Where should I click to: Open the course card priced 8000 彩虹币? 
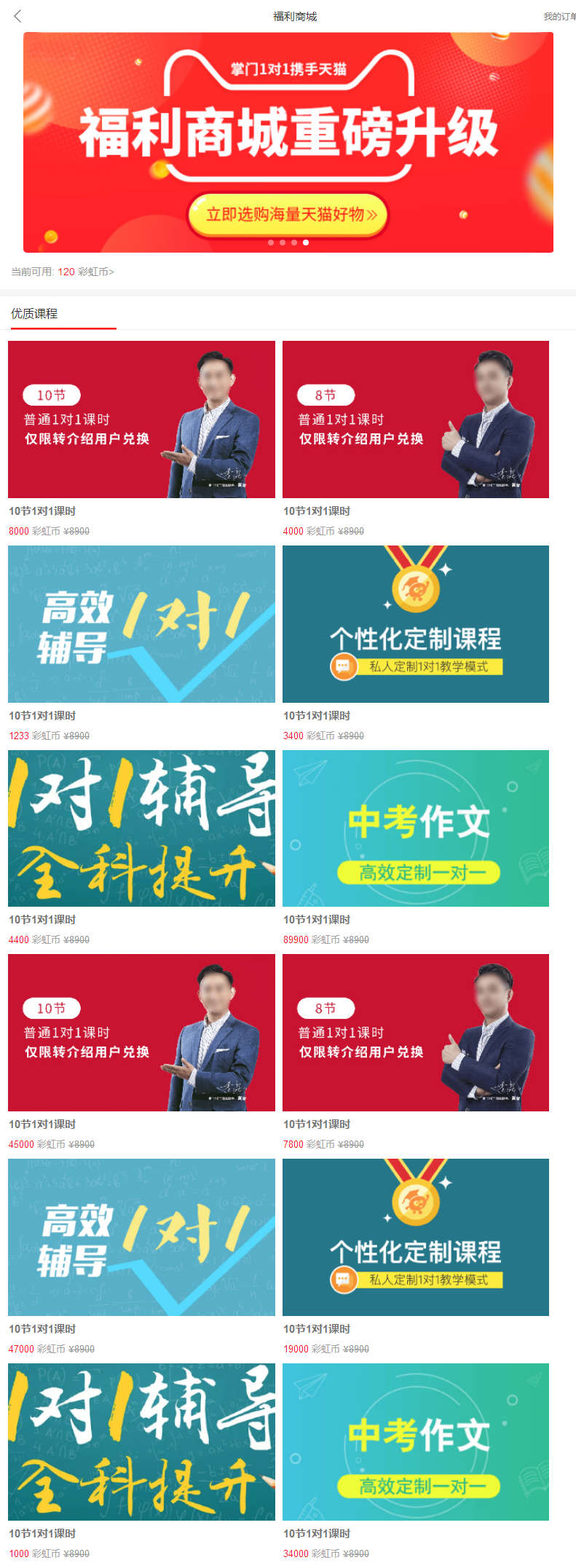coord(141,419)
